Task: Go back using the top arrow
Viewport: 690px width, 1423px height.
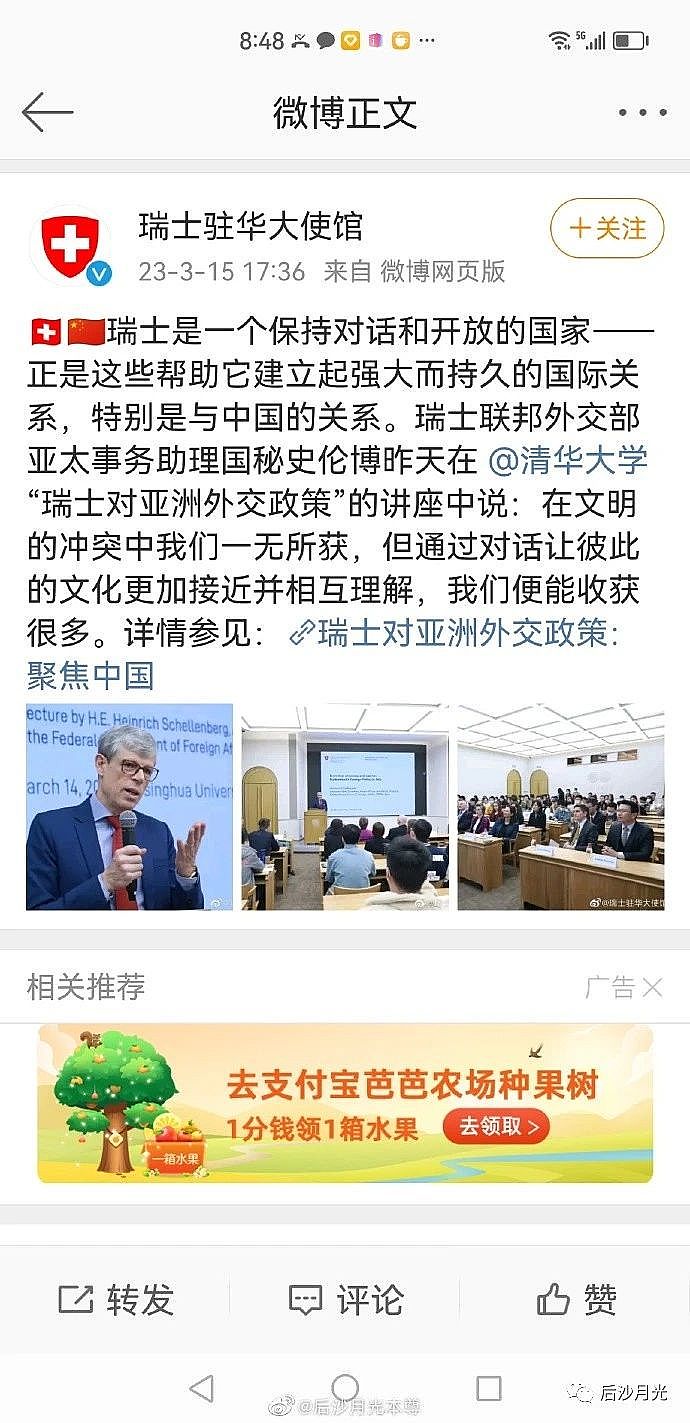Action: click(x=47, y=112)
